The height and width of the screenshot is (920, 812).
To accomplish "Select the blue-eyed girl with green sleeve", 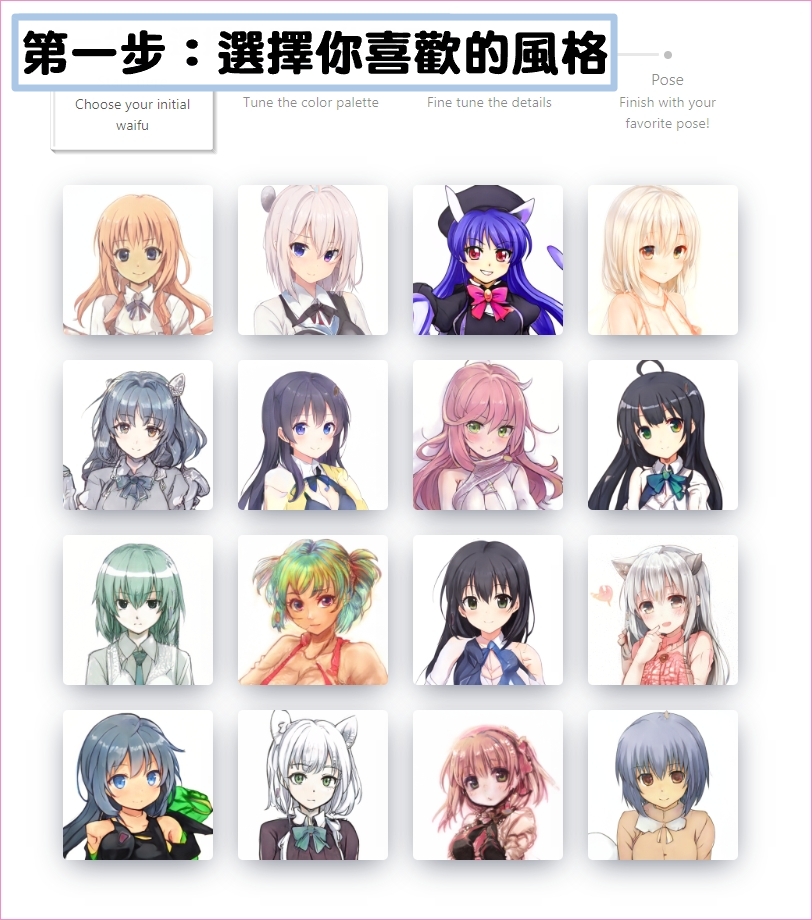I will pos(138,785).
